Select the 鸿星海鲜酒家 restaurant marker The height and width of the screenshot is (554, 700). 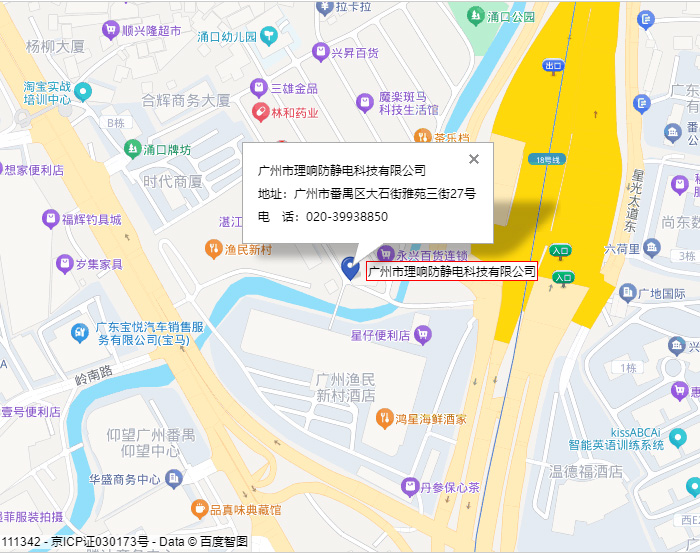[x=383, y=418]
